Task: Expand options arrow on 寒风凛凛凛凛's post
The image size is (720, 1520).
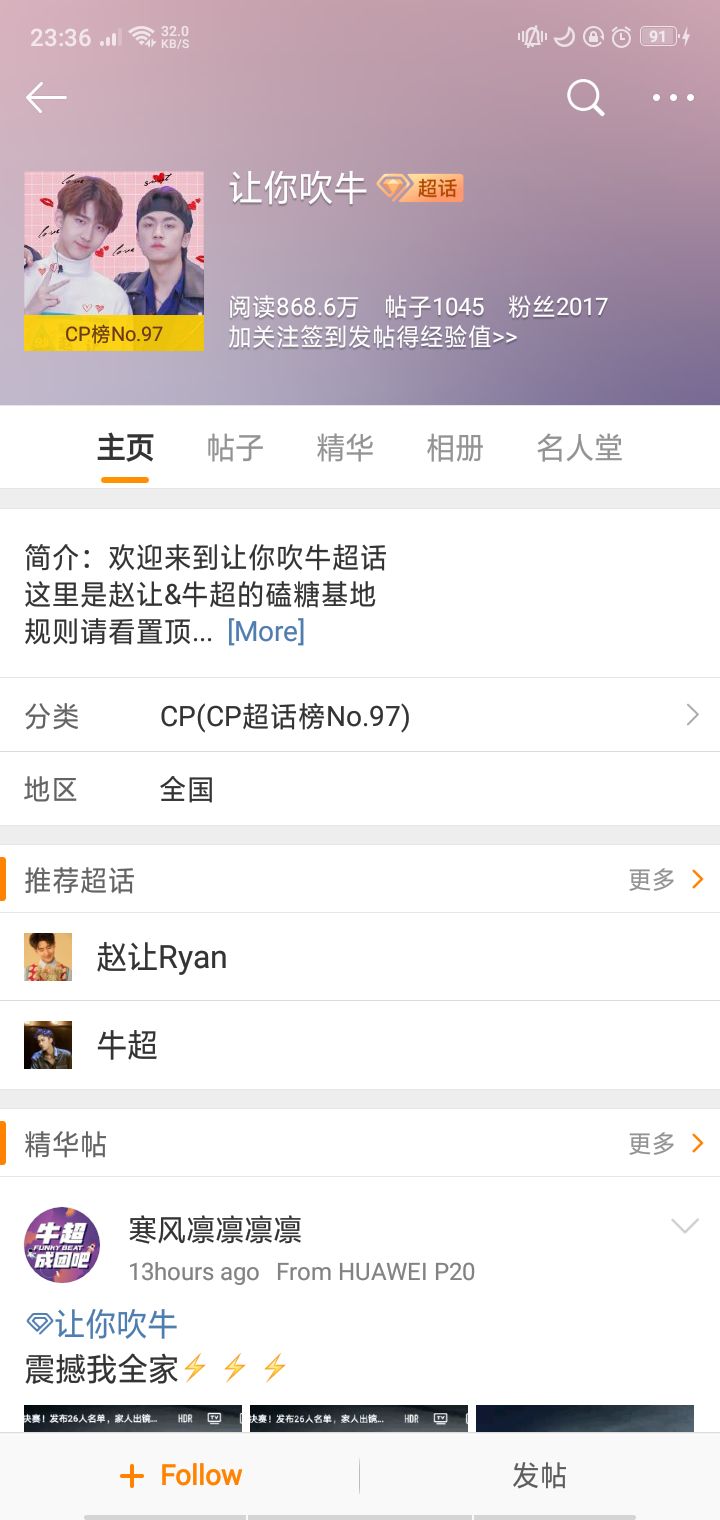Action: click(685, 1226)
